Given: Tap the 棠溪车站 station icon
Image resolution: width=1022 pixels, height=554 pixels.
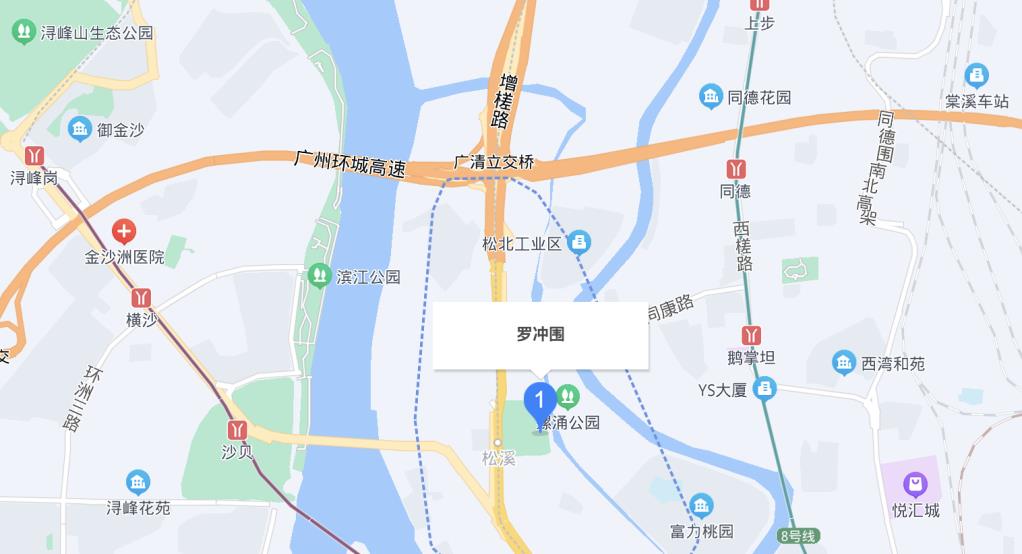Looking at the screenshot, I should tap(976, 75).
